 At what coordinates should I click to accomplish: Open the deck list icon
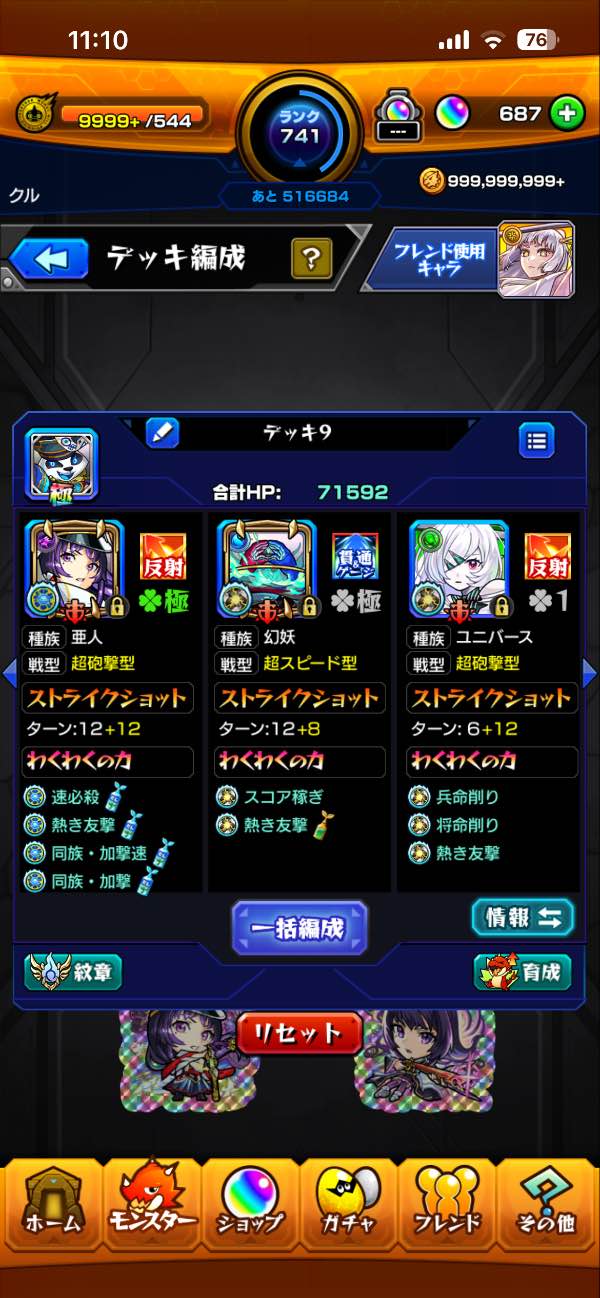(x=537, y=440)
